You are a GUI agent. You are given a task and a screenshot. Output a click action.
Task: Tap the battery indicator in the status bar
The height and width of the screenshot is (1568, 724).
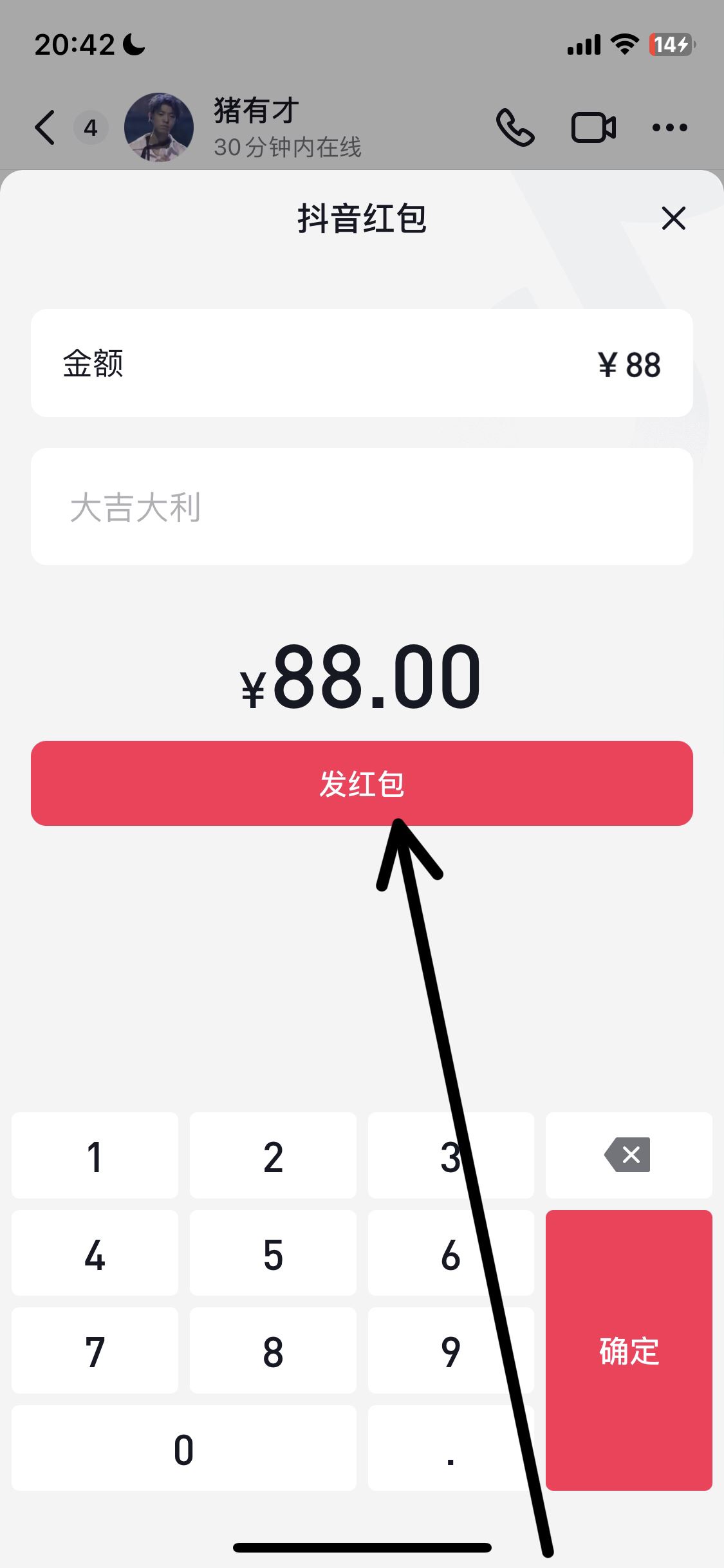click(671, 44)
